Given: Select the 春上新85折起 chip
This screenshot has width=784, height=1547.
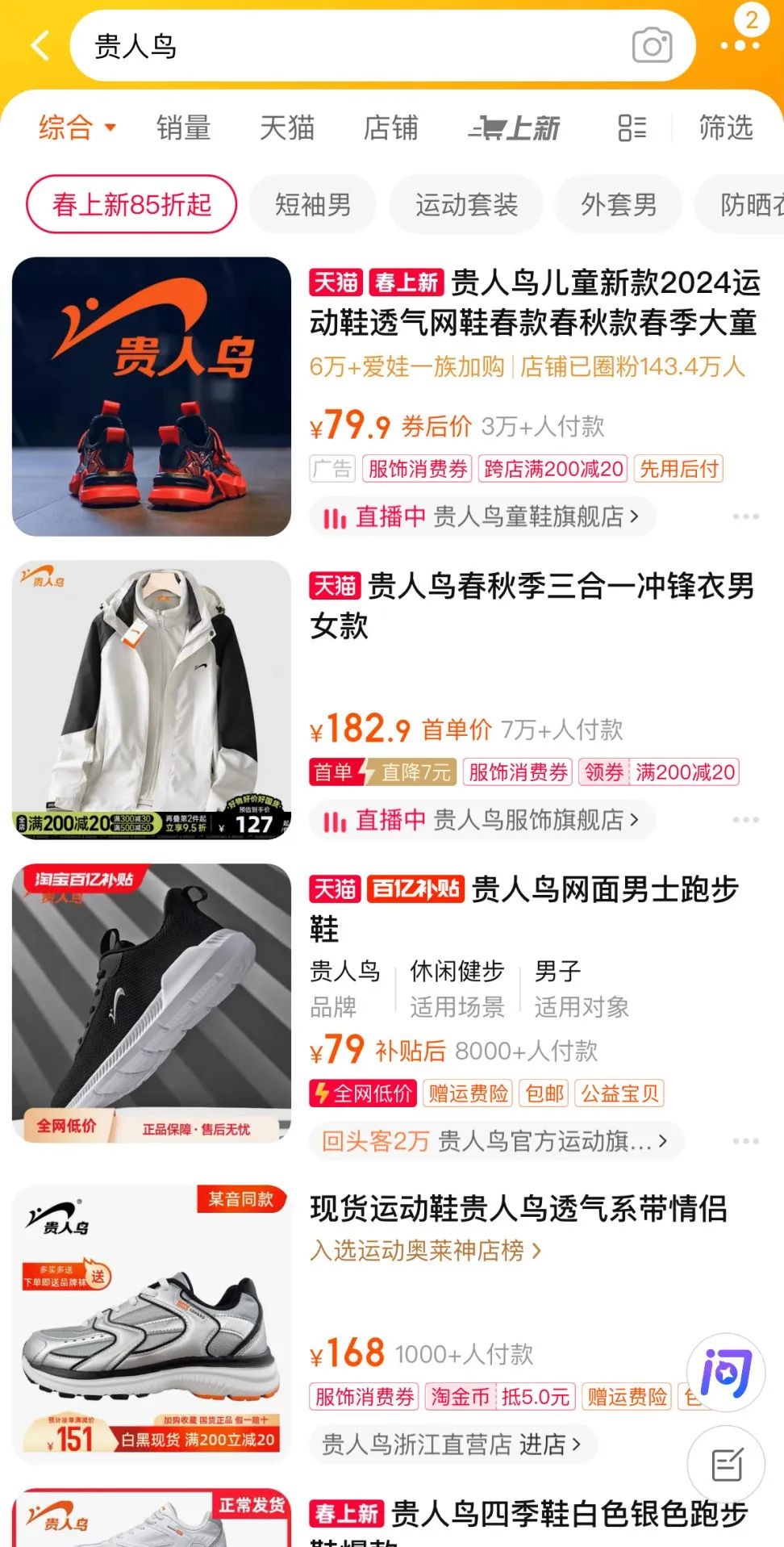Looking at the screenshot, I should pos(131,204).
